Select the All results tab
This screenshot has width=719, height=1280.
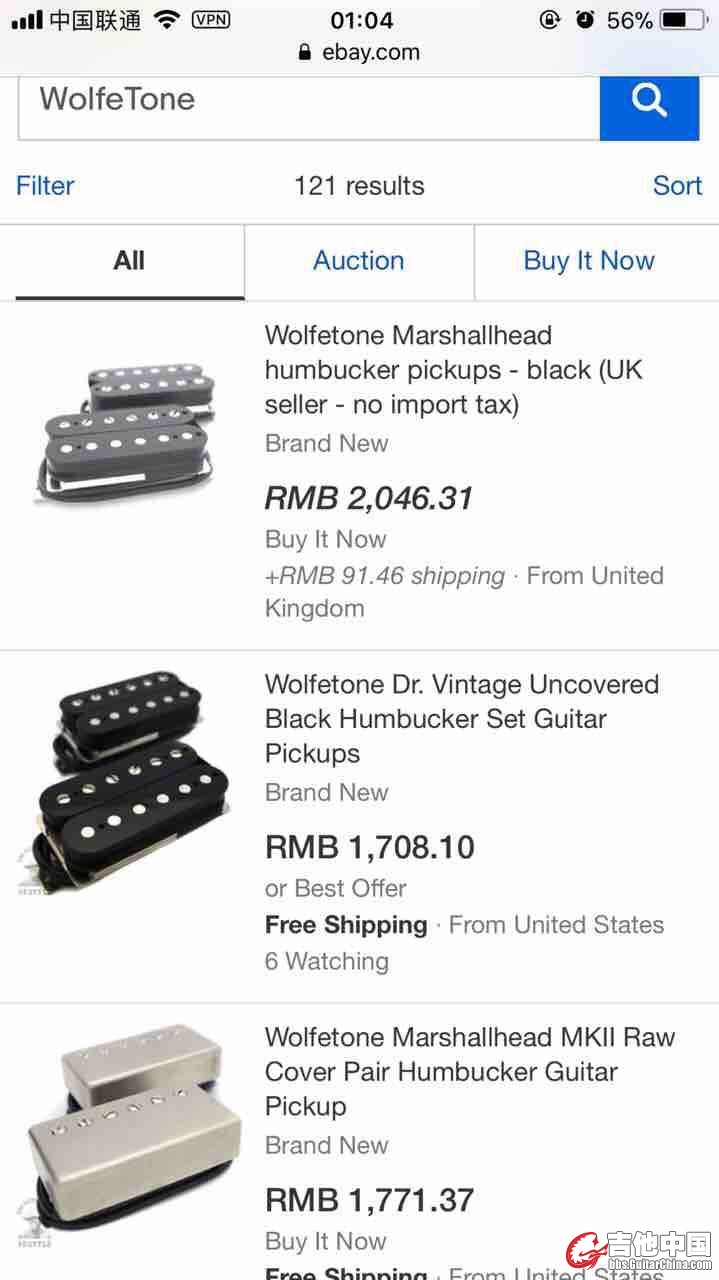click(x=129, y=261)
